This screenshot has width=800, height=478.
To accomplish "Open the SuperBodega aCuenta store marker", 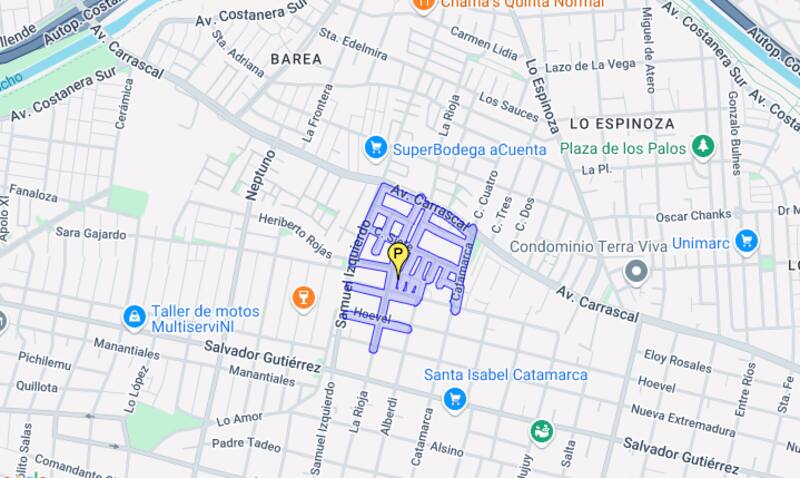I will coord(376,148).
